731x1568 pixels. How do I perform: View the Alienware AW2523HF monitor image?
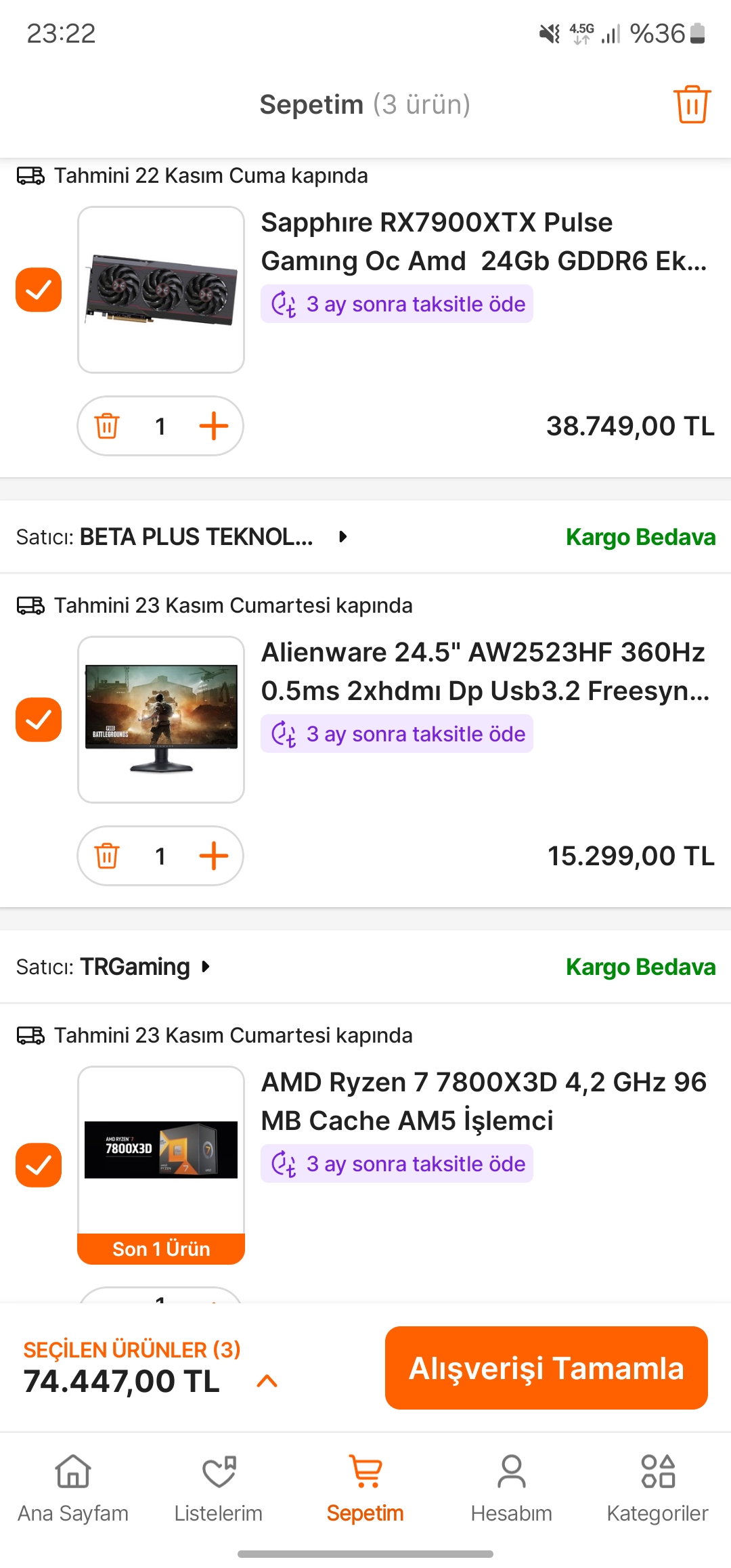pos(161,720)
